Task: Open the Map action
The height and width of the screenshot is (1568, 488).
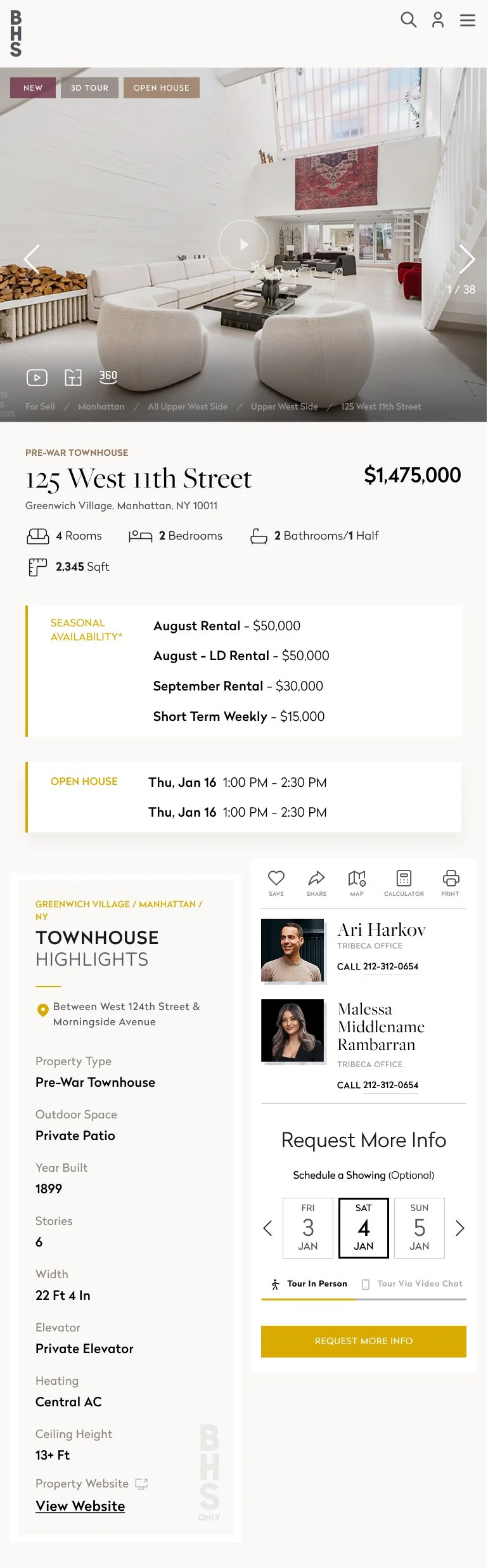Action: (357, 883)
